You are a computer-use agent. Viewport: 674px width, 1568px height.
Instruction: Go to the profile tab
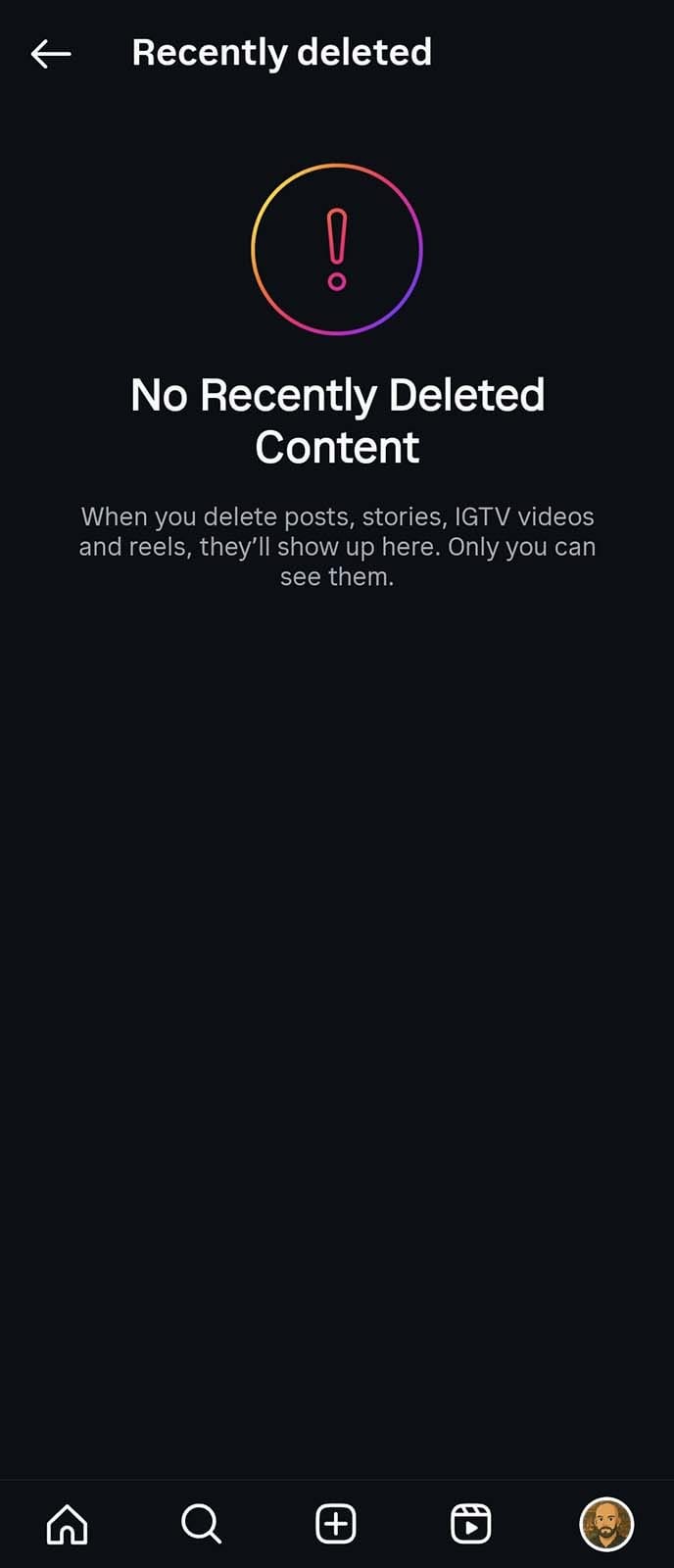coord(606,1524)
